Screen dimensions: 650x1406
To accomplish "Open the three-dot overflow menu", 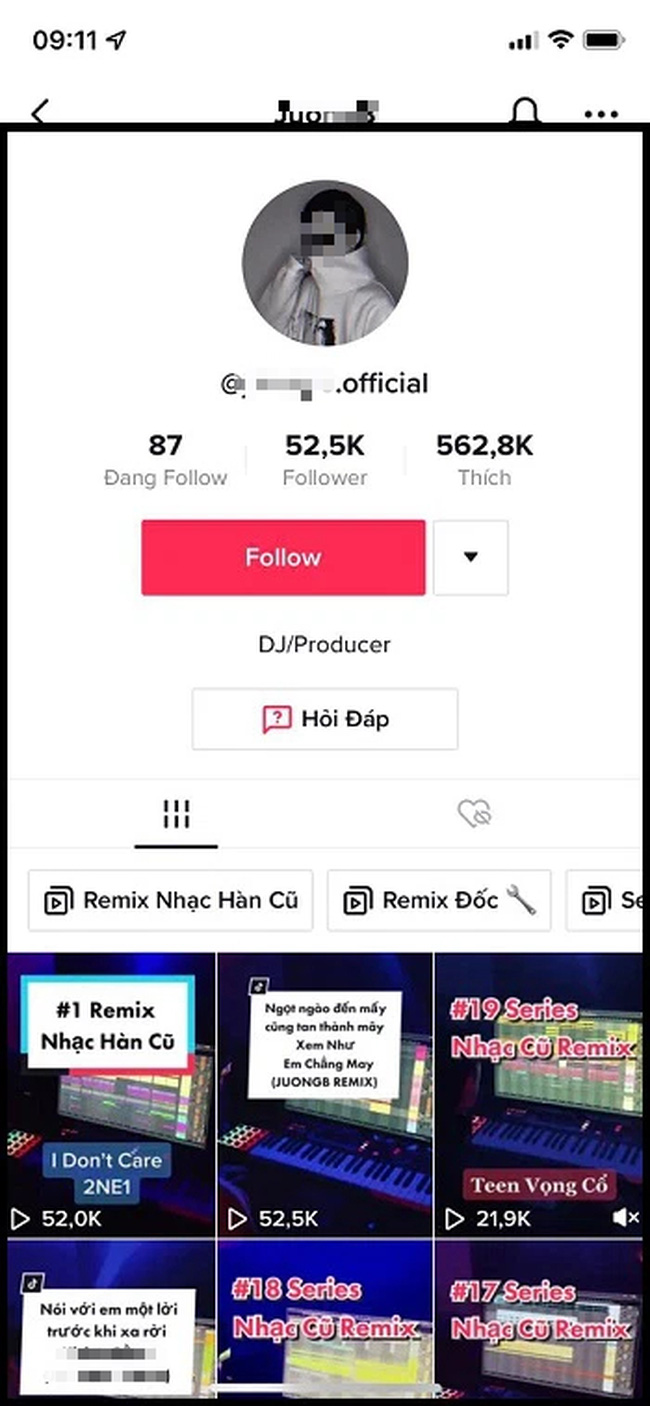I will point(601,114).
